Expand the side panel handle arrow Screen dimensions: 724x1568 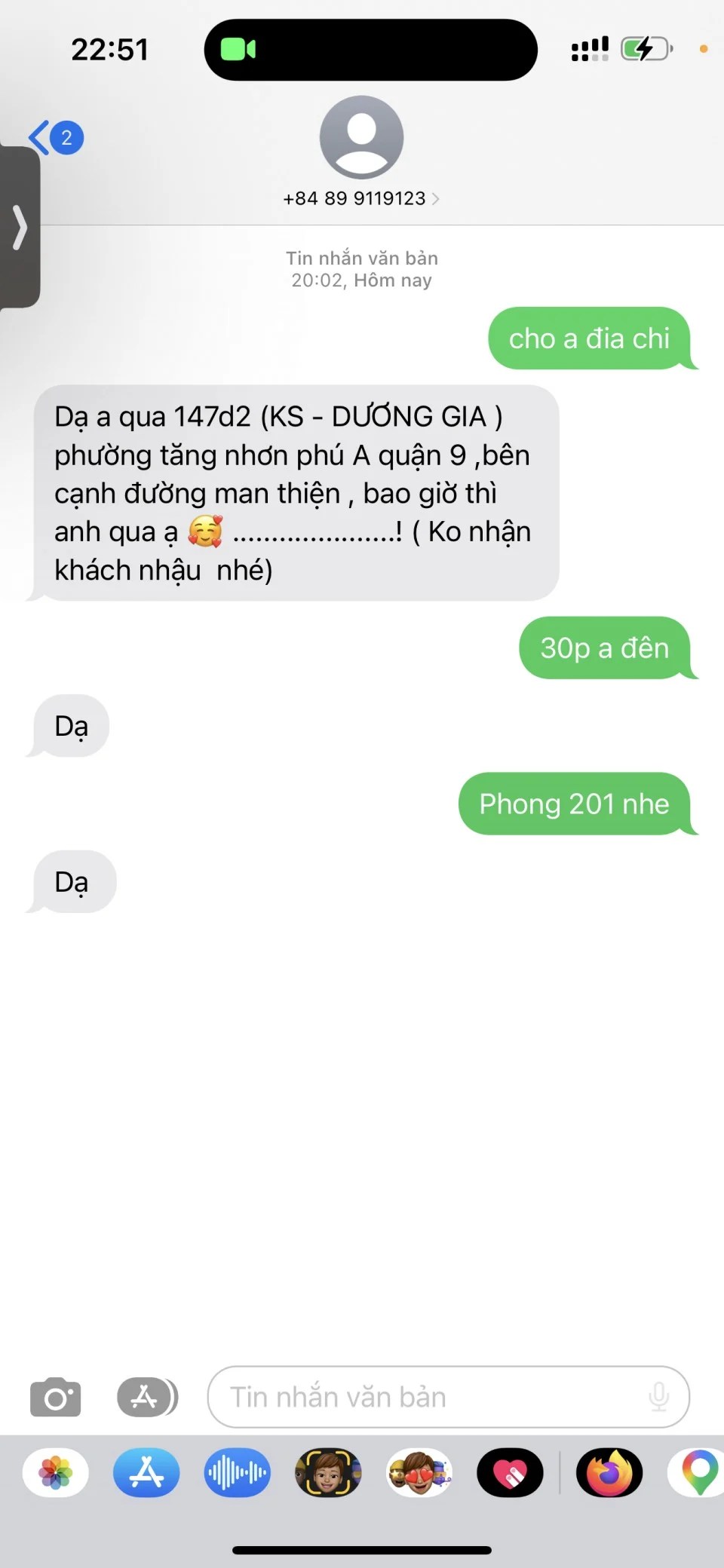point(20,227)
